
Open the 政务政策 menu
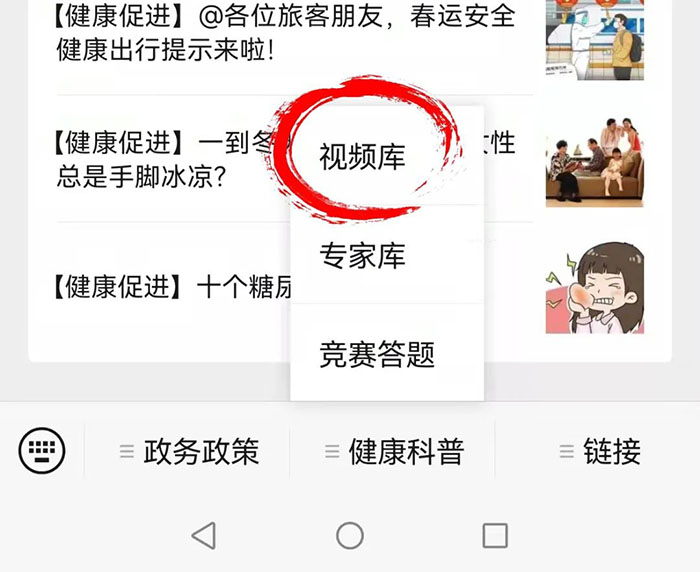[189, 451]
